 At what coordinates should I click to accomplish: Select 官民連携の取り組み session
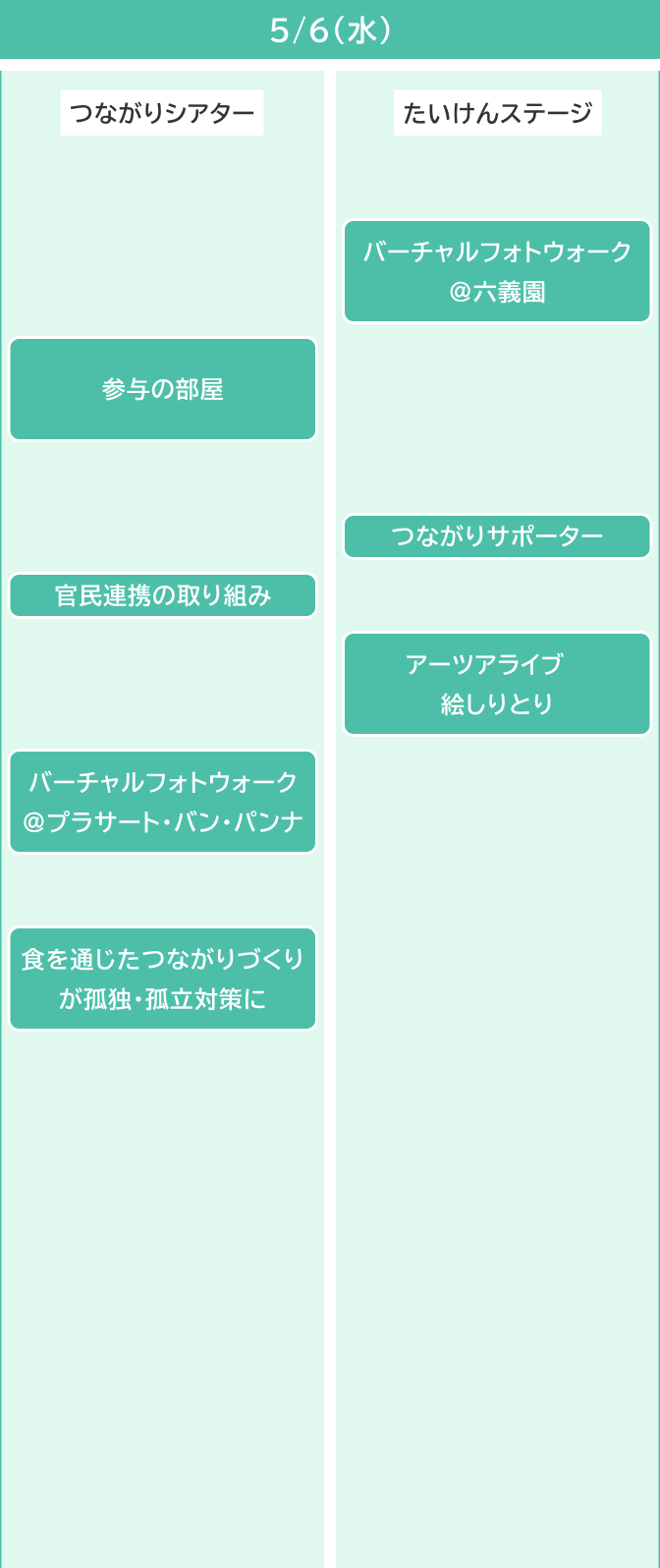[x=163, y=595]
